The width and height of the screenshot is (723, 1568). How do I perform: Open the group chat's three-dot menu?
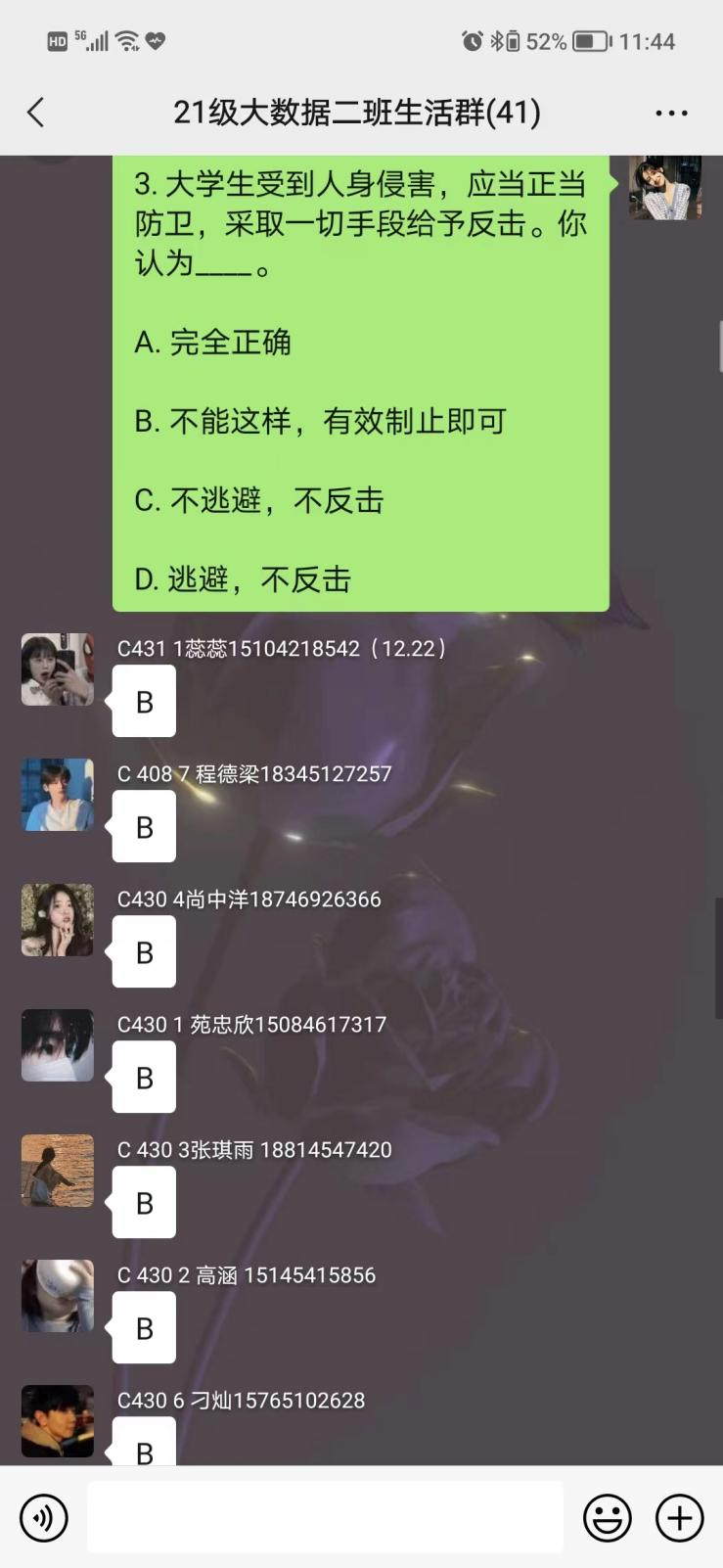click(671, 113)
